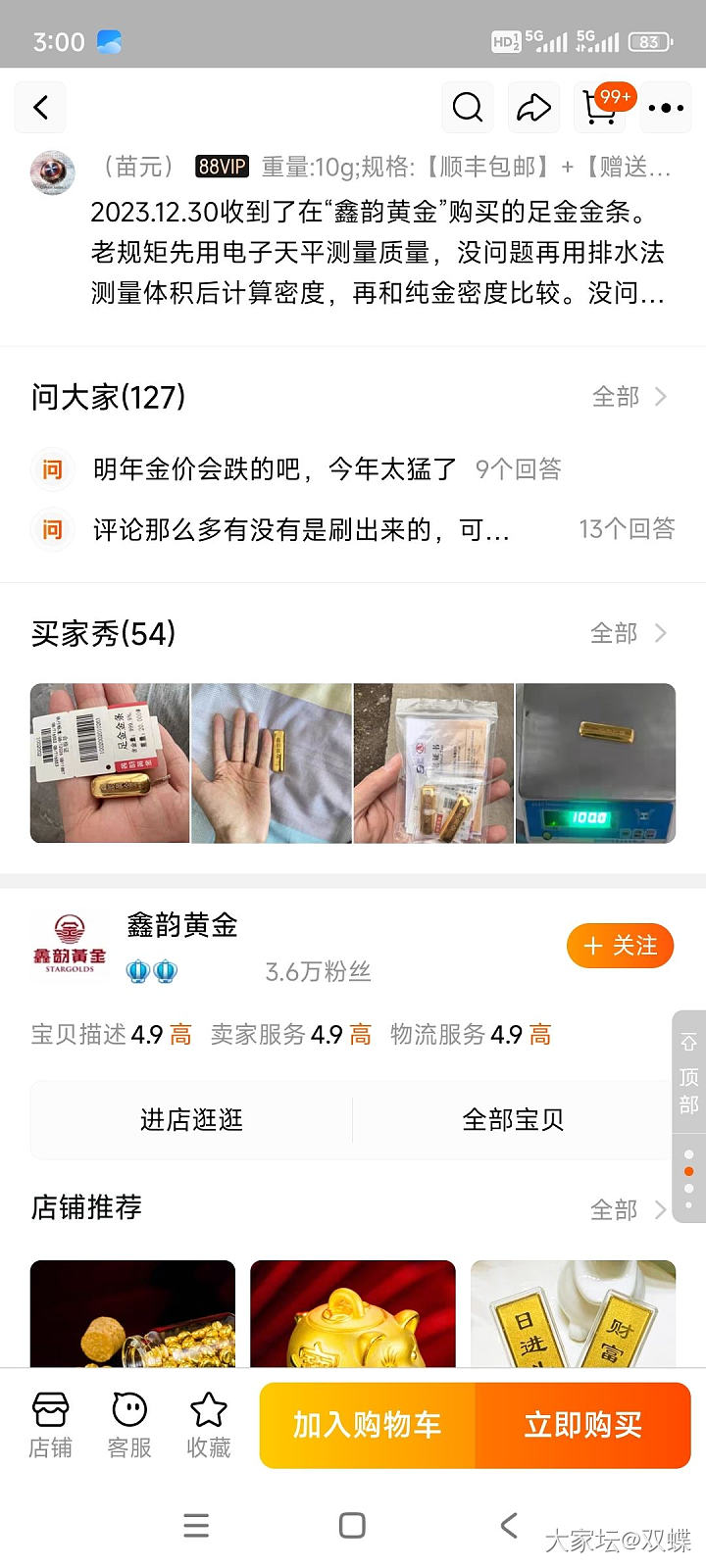The height and width of the screenshot is (1568, 706).
Task: Open the question about 评论那么多有没有是刷出来的
Action: pos(301,530)
